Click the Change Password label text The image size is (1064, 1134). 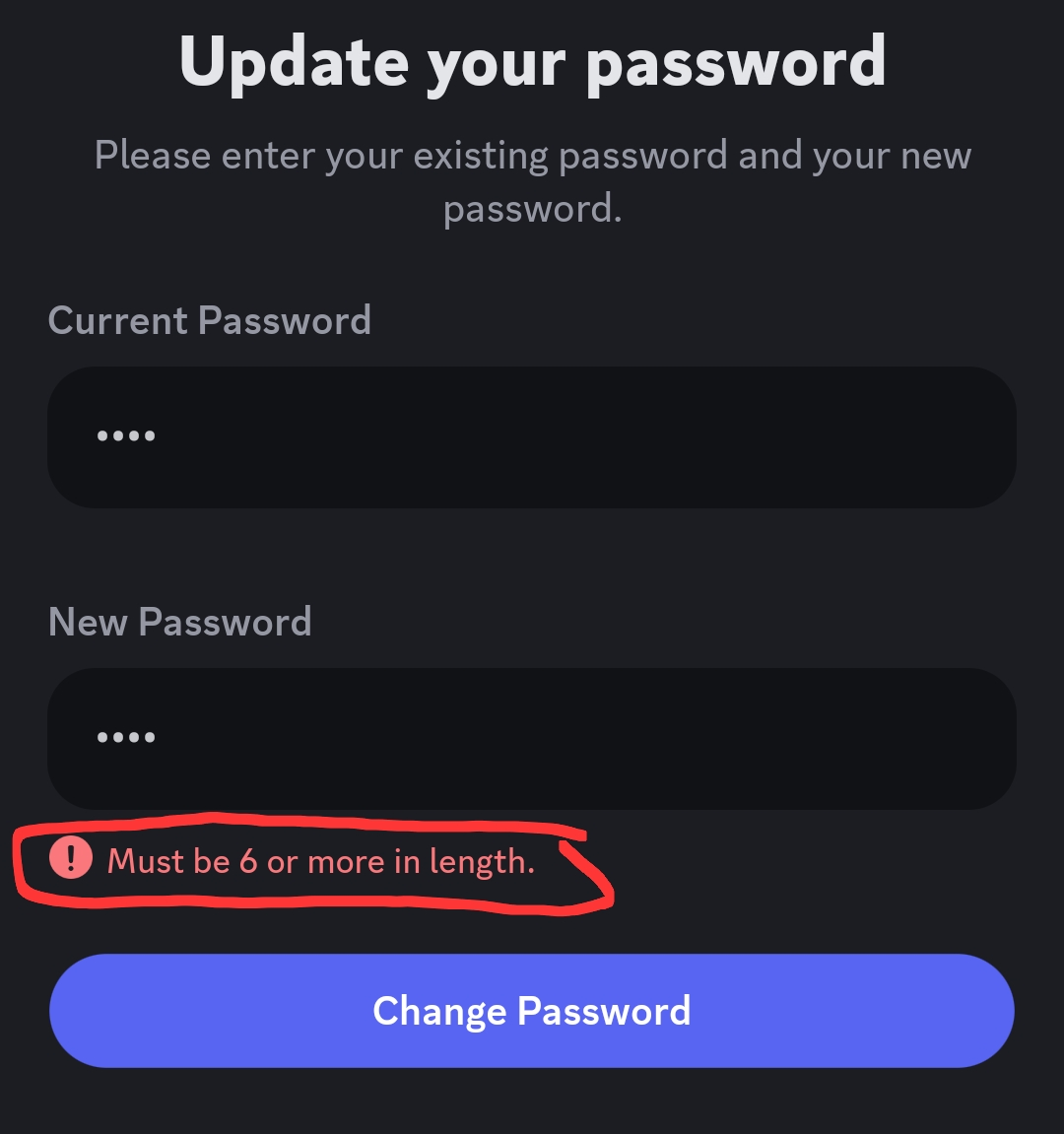[x=532, y=1010]
